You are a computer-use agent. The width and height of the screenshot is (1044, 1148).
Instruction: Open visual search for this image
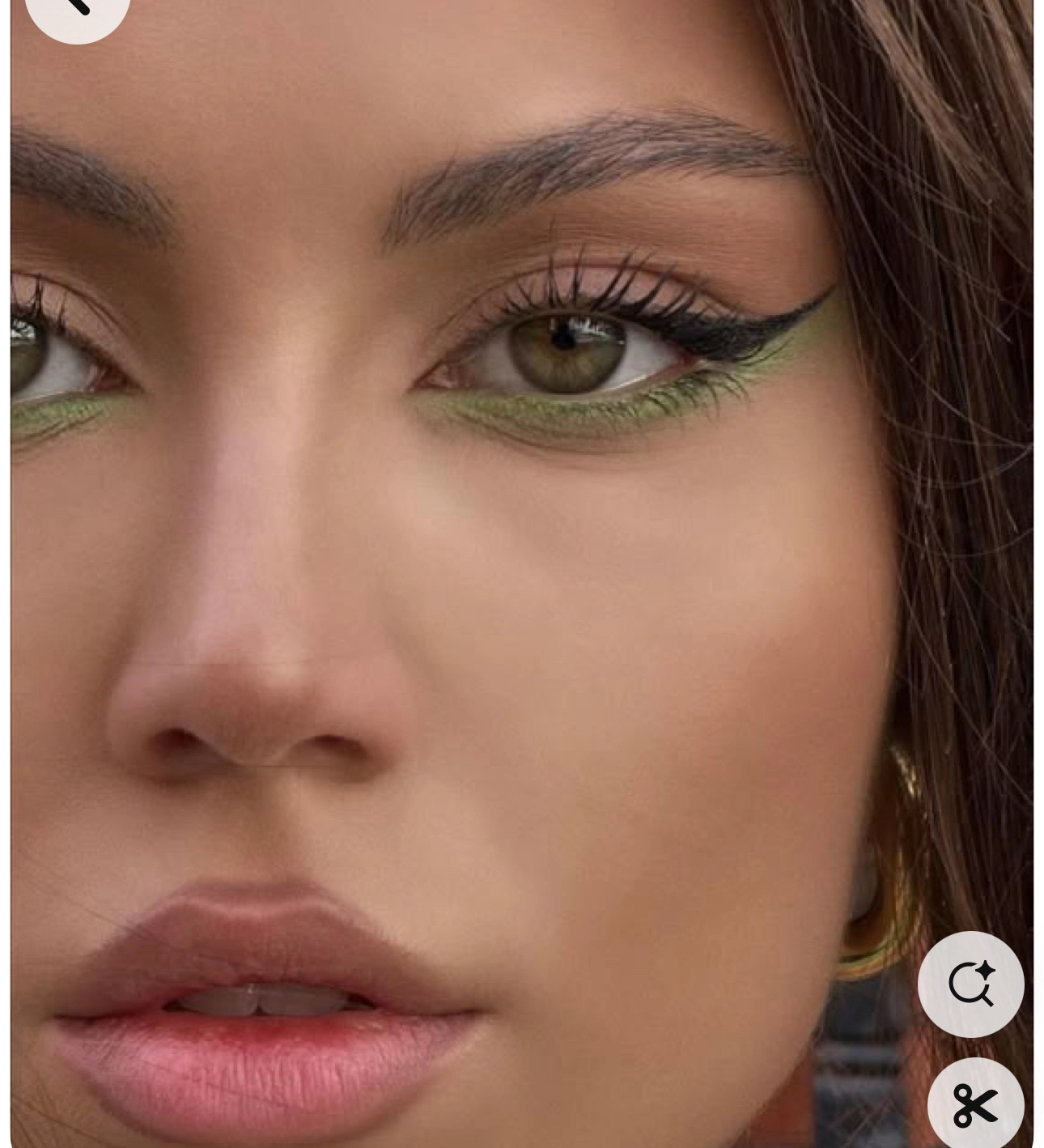pos(970,984)
